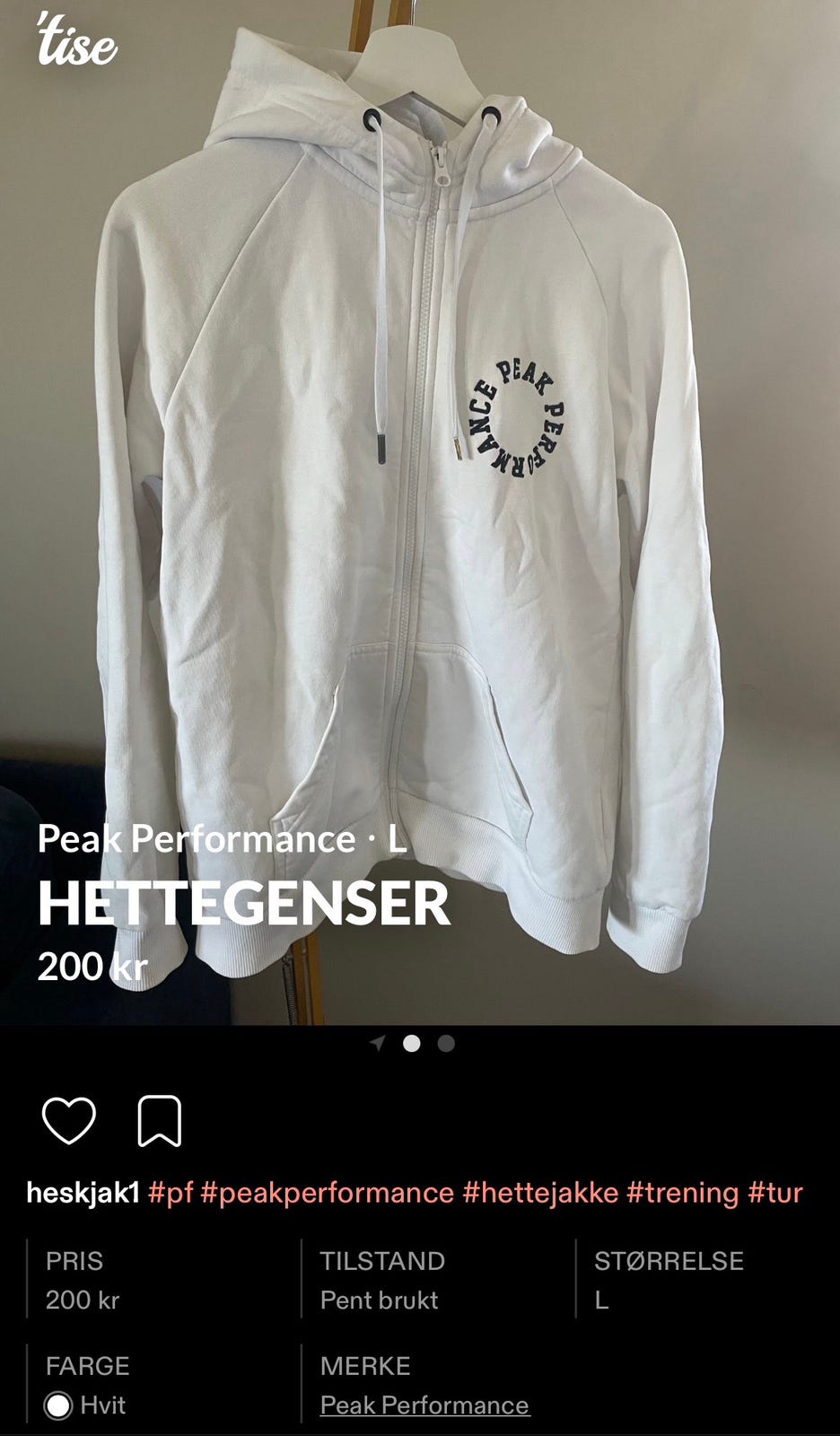
Task: View the hoodie photo full screen
Action: point(420,512)
